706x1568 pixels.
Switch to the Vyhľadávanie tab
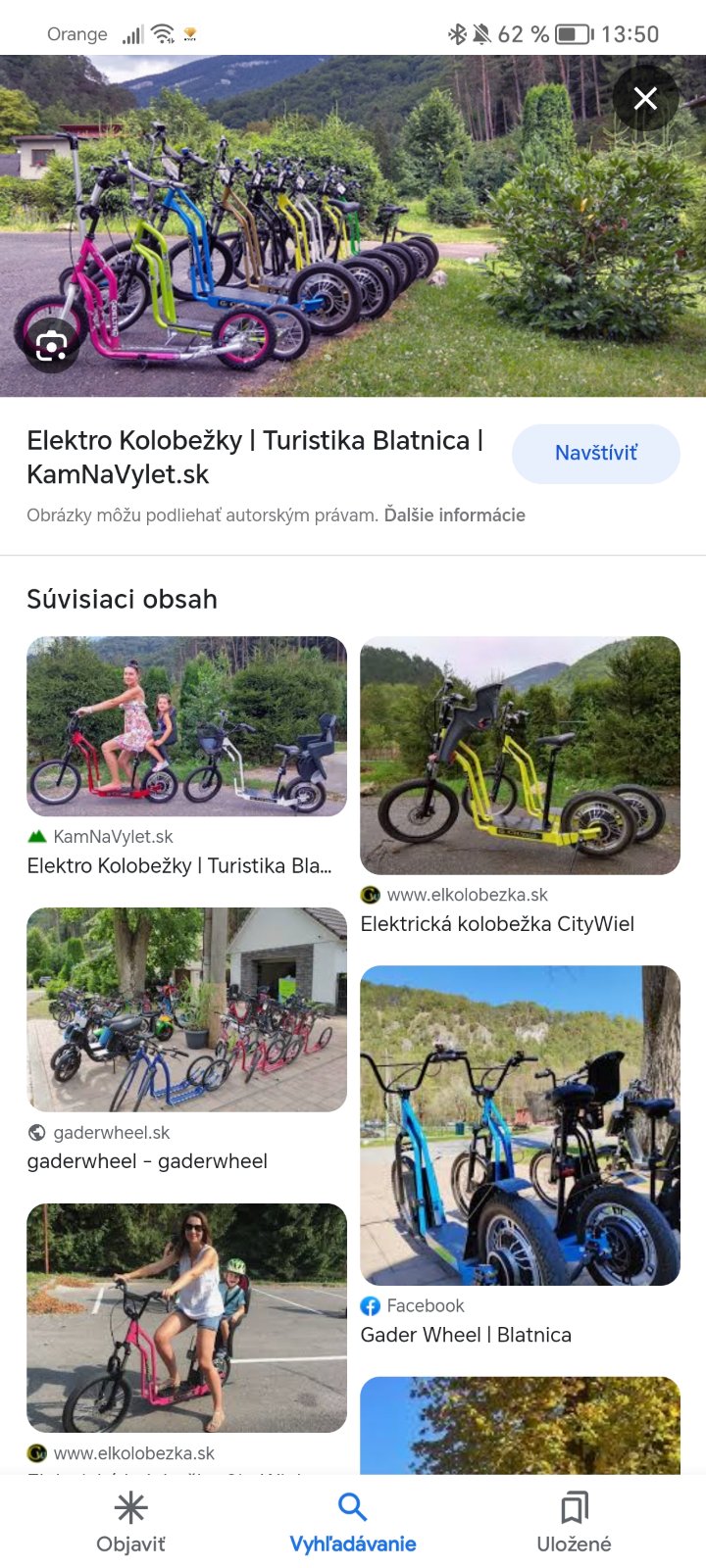(x=353, y=1522)
